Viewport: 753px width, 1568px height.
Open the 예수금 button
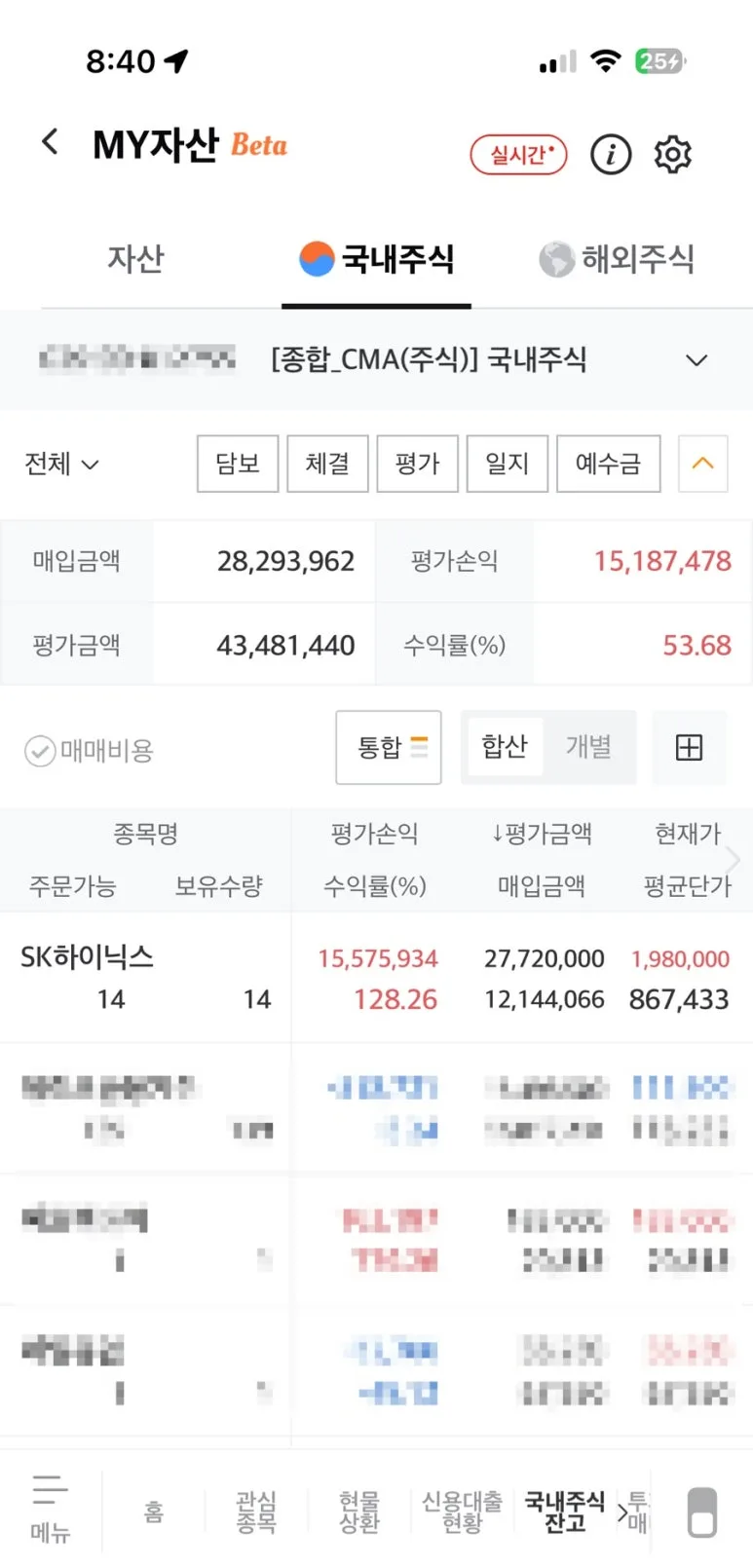(x=608, y=464)
